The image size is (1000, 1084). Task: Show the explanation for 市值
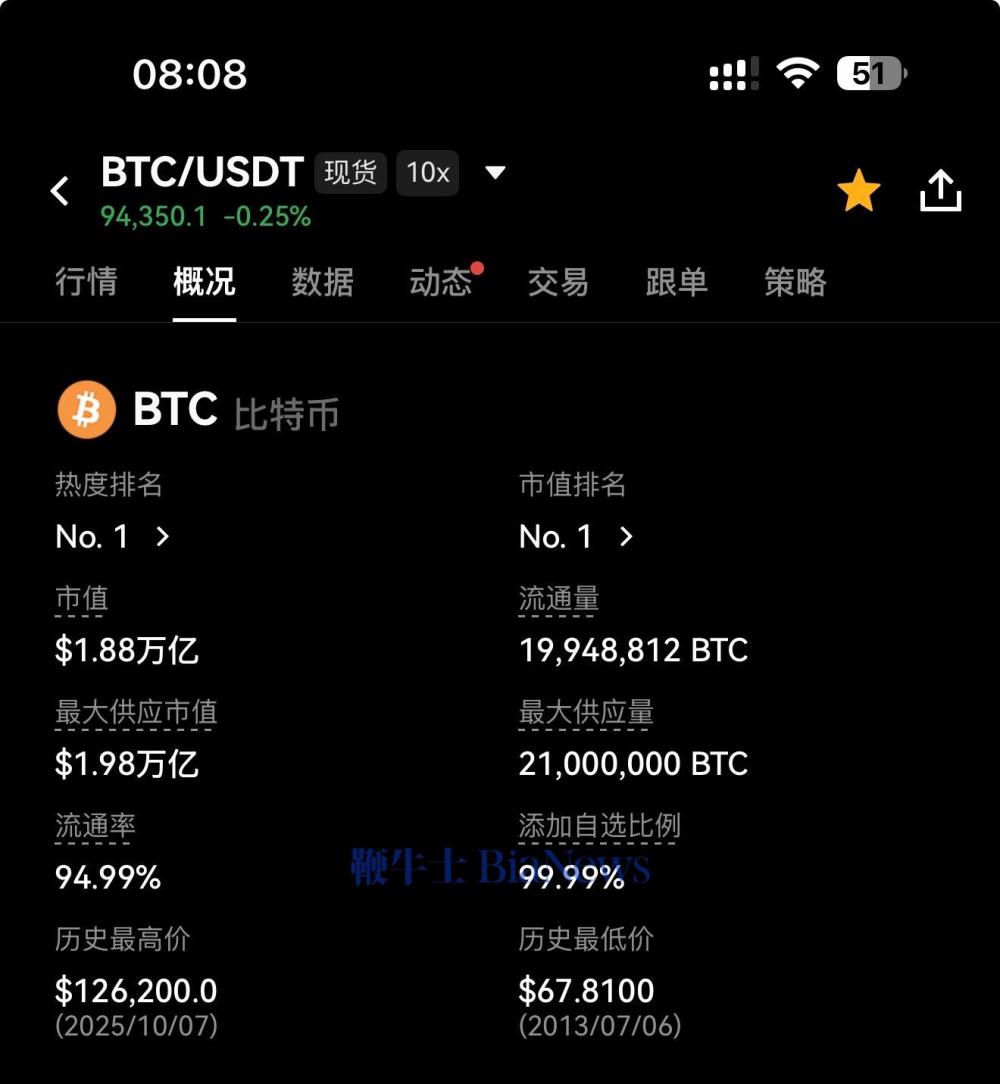pyautogui.click(x=81, y=599)
